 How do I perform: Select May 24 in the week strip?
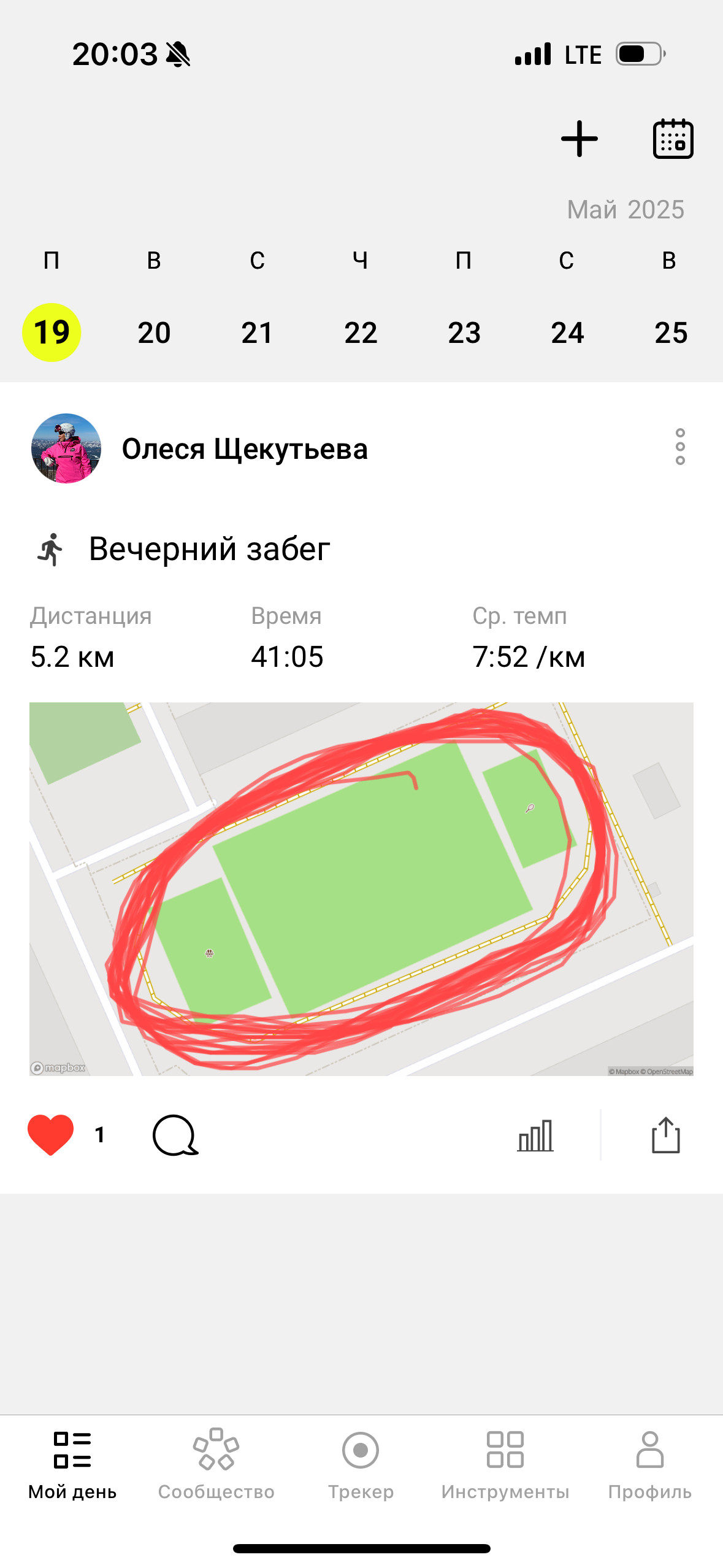tap(567, 332)
